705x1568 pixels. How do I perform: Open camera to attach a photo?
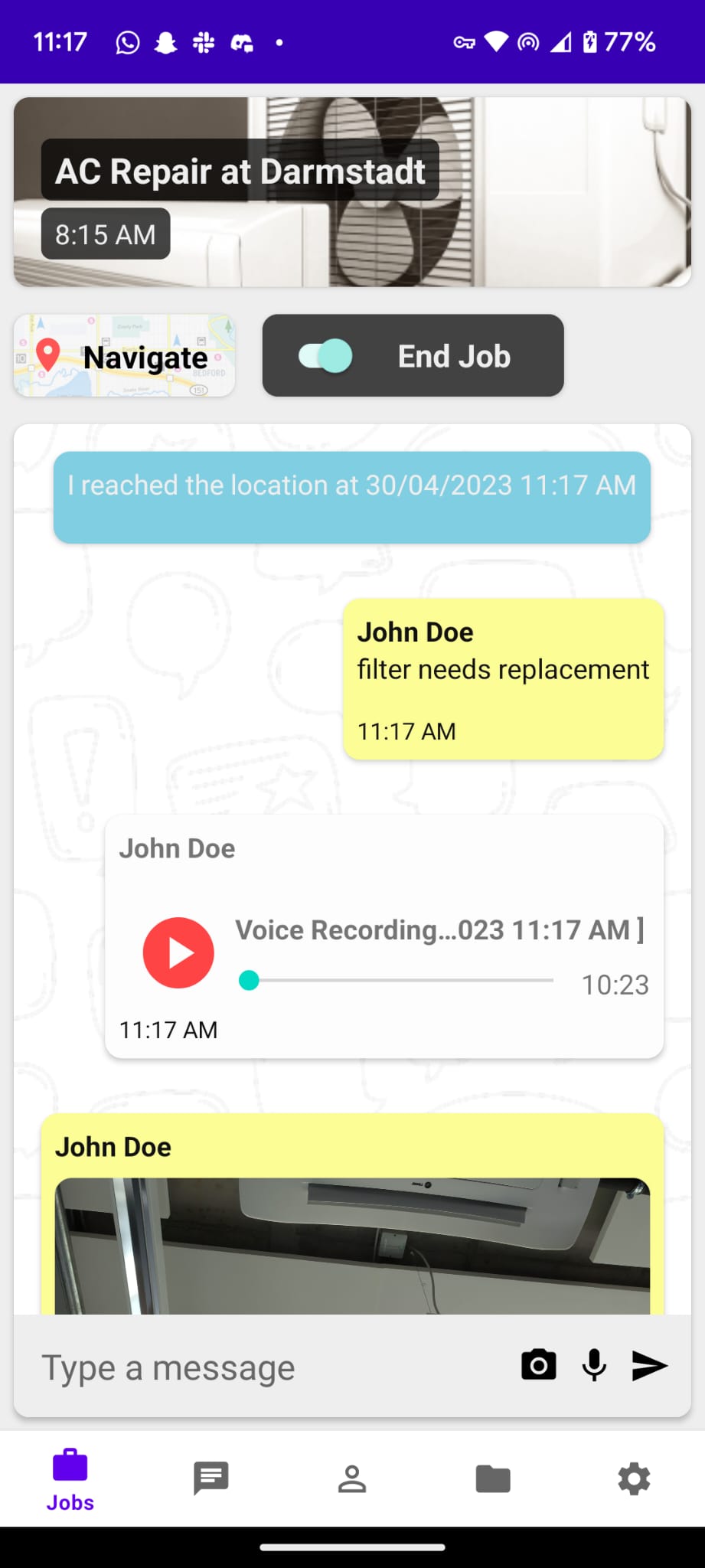[x=539, y=1365]
